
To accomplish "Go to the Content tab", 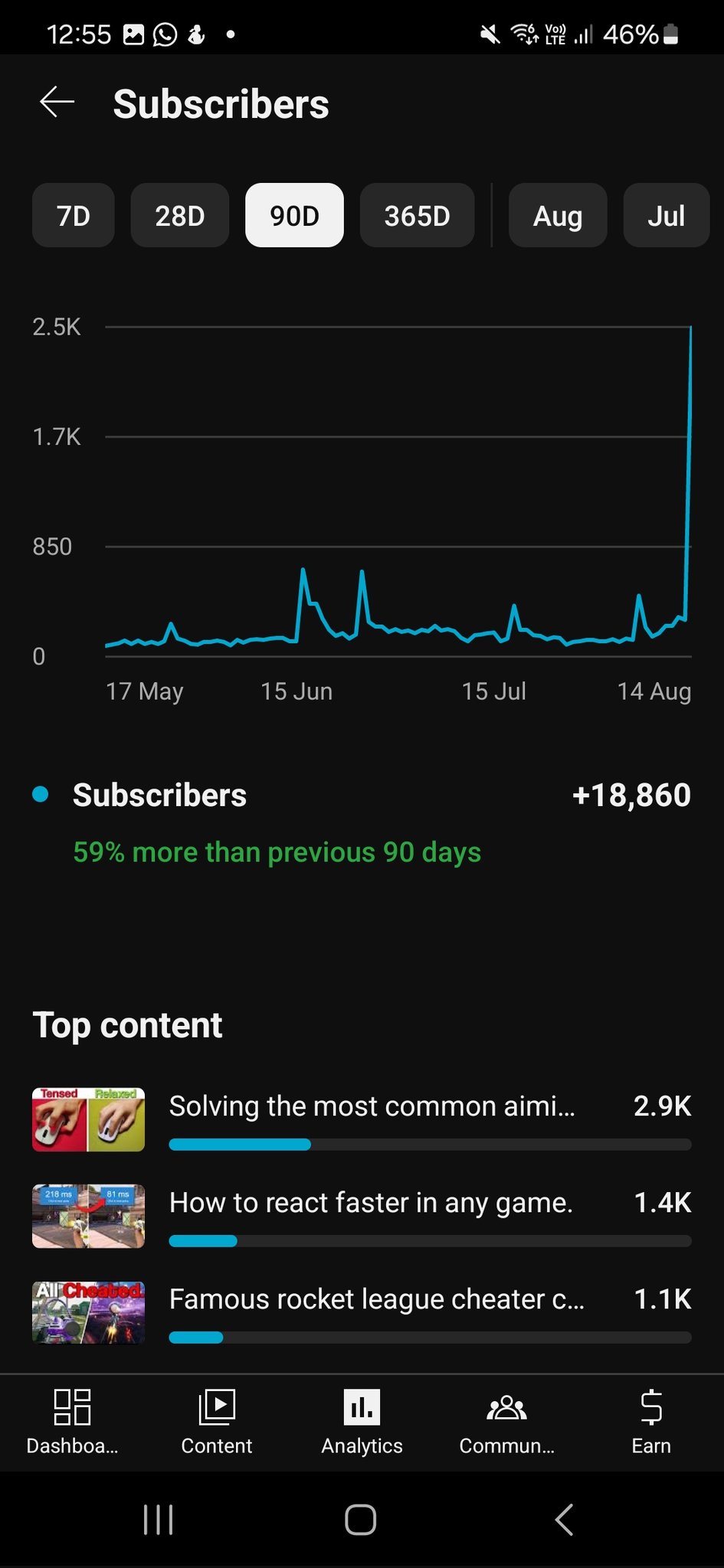I will (x=217, y=1423).
